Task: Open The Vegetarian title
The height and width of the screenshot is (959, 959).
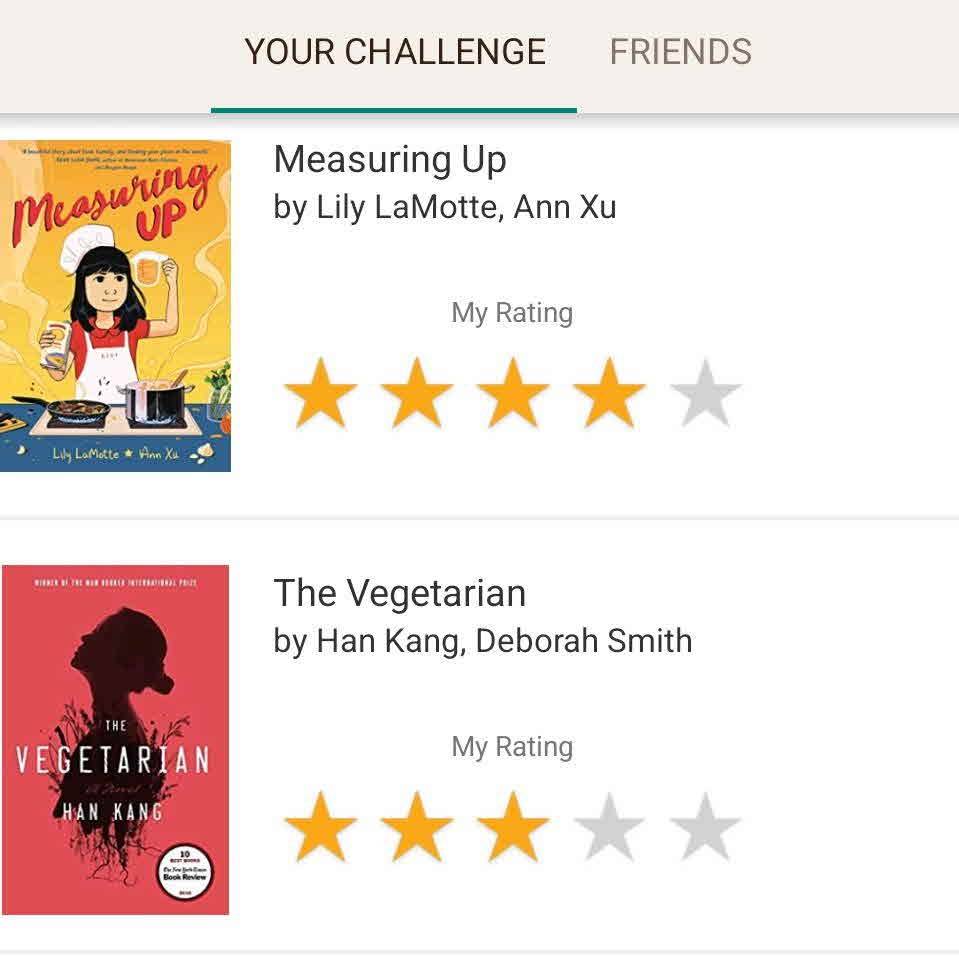Action: point(399,594)
